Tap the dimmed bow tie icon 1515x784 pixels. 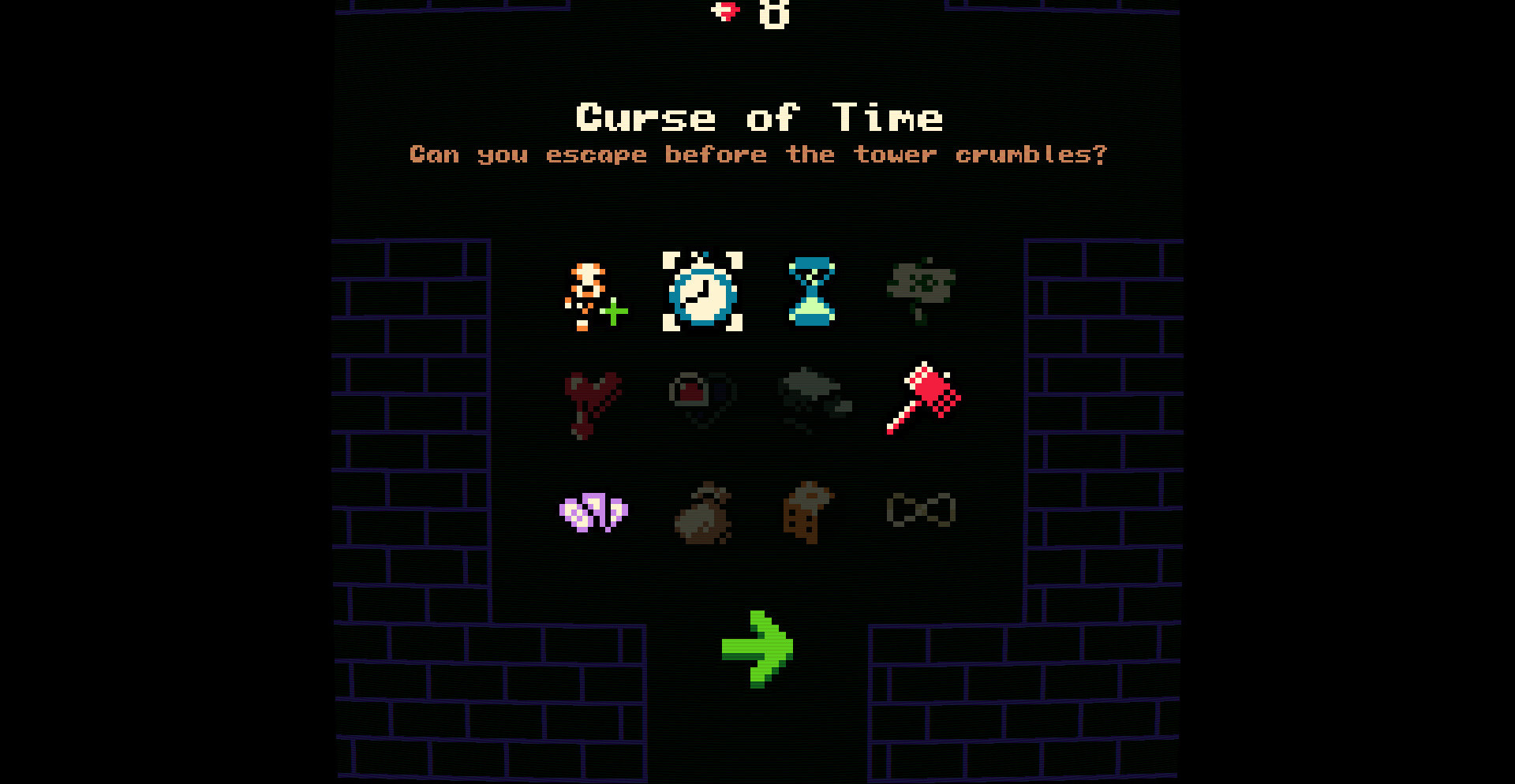[x=921, y=510]
